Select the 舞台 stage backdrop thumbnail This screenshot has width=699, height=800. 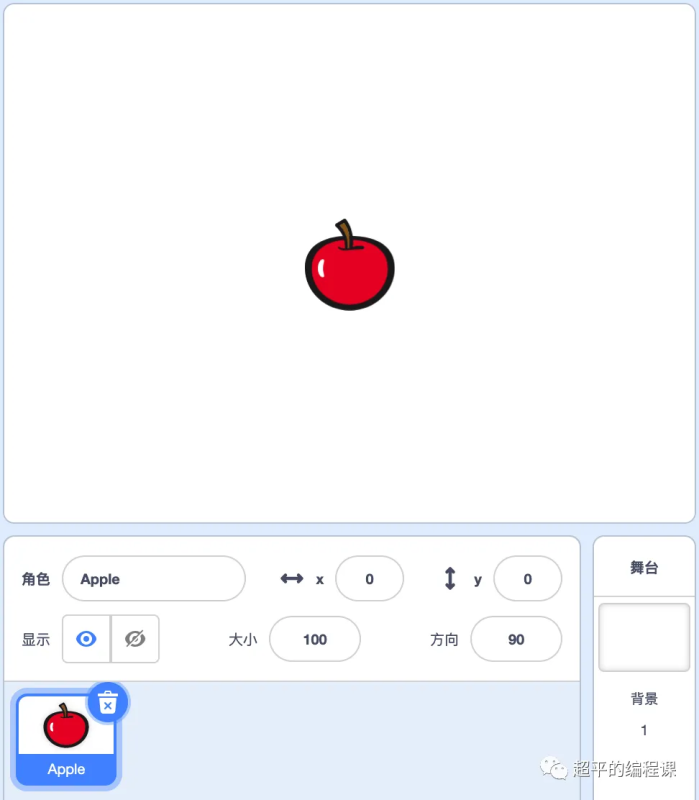point(644,637)
